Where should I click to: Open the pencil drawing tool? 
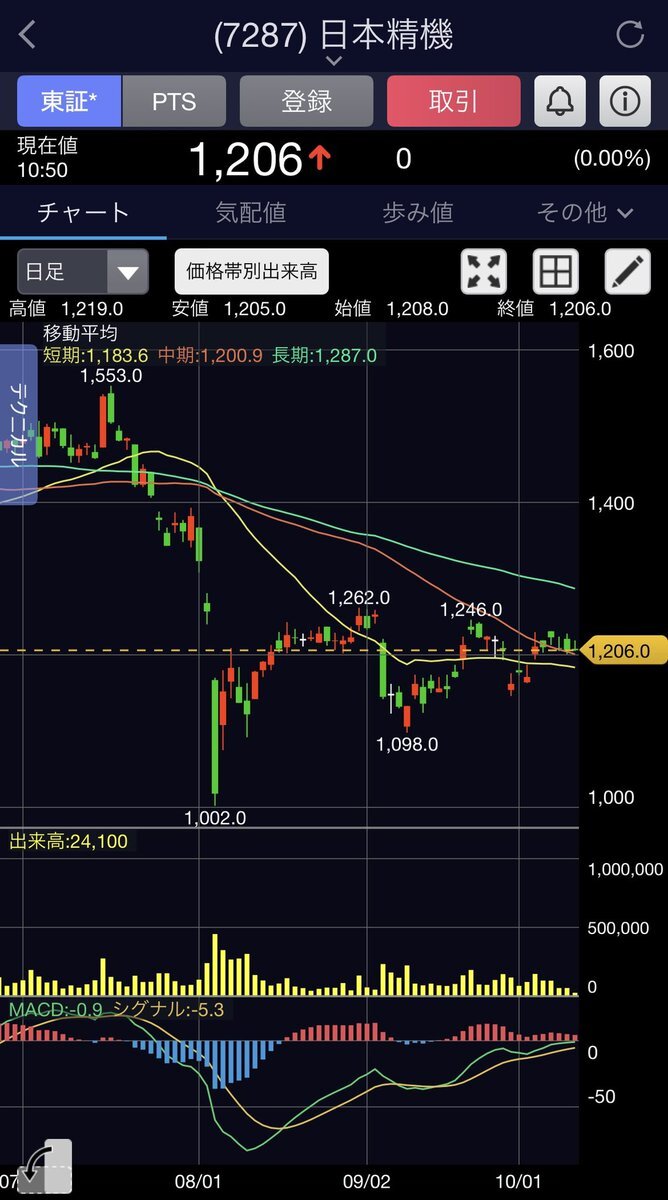(628, 272)
